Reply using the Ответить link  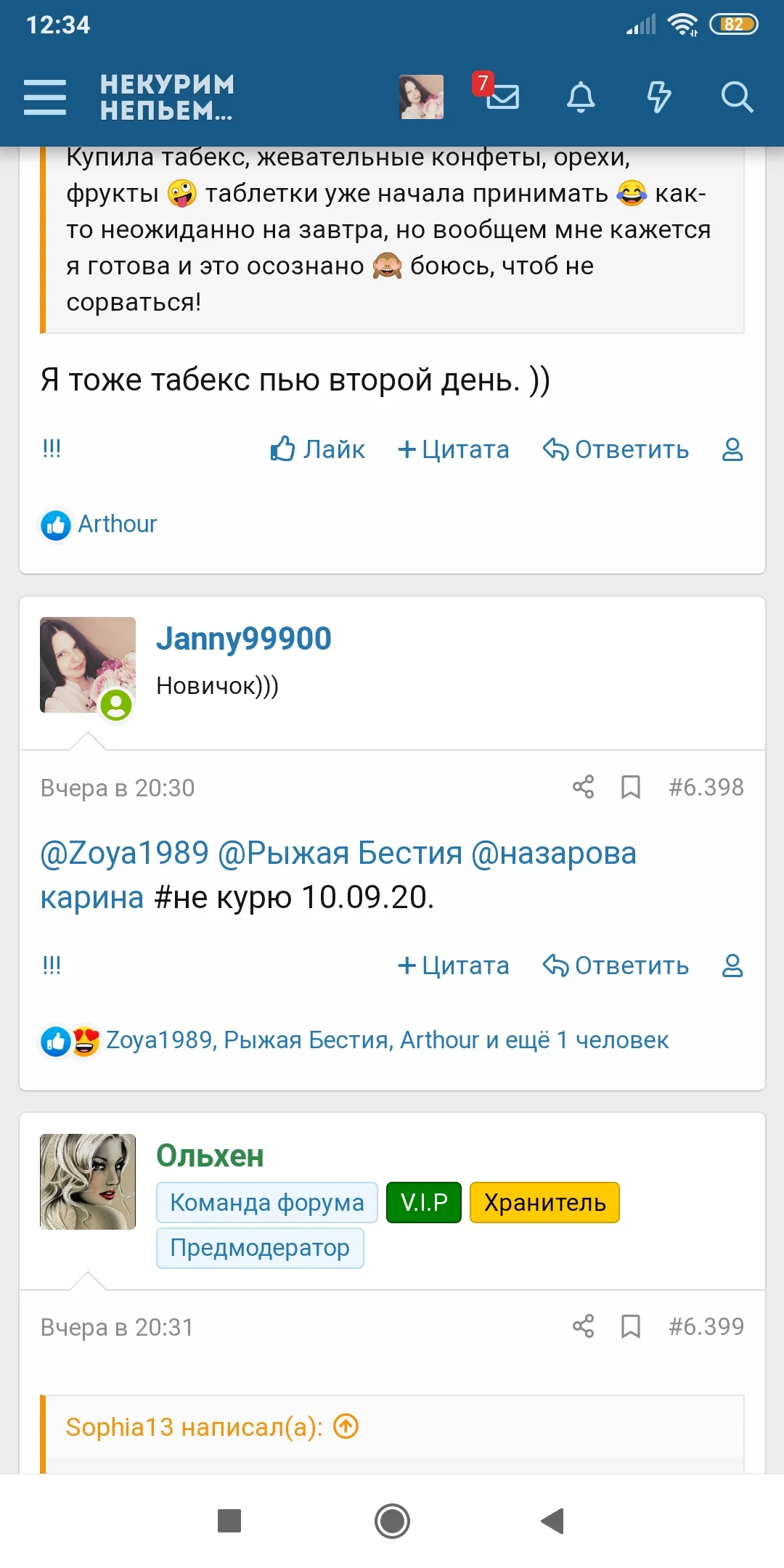tap(617, 965)
